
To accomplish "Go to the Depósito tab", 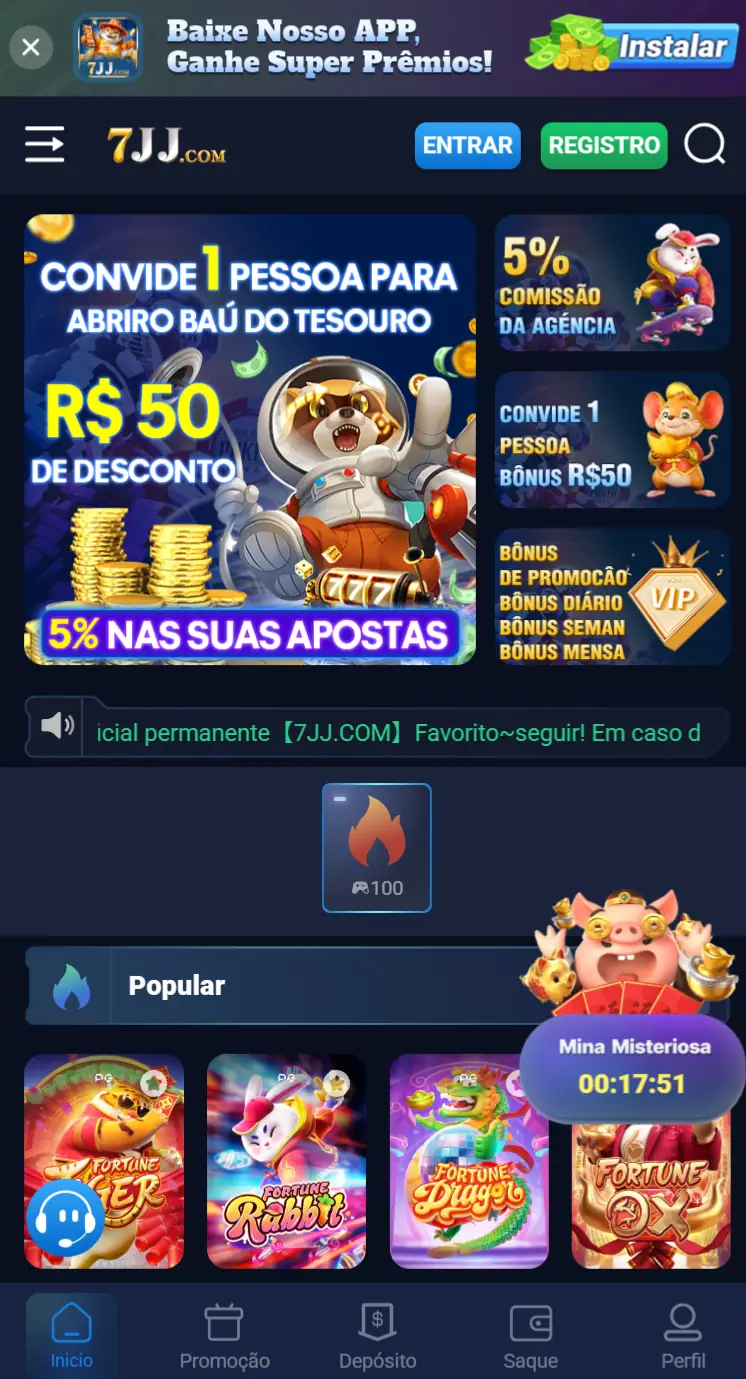I will click(377, 1335).
